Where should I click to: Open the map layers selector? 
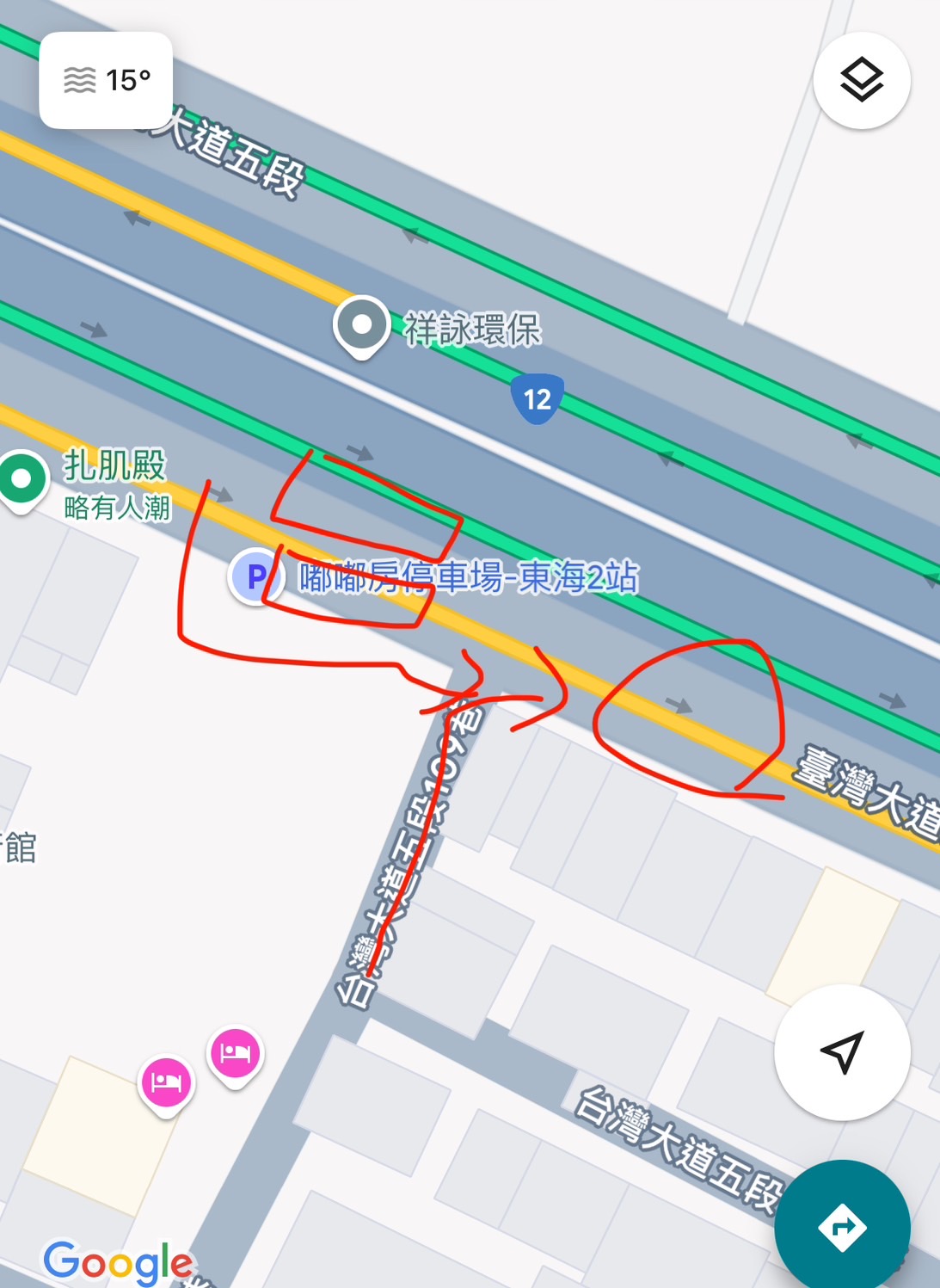(x=861, y=81)
